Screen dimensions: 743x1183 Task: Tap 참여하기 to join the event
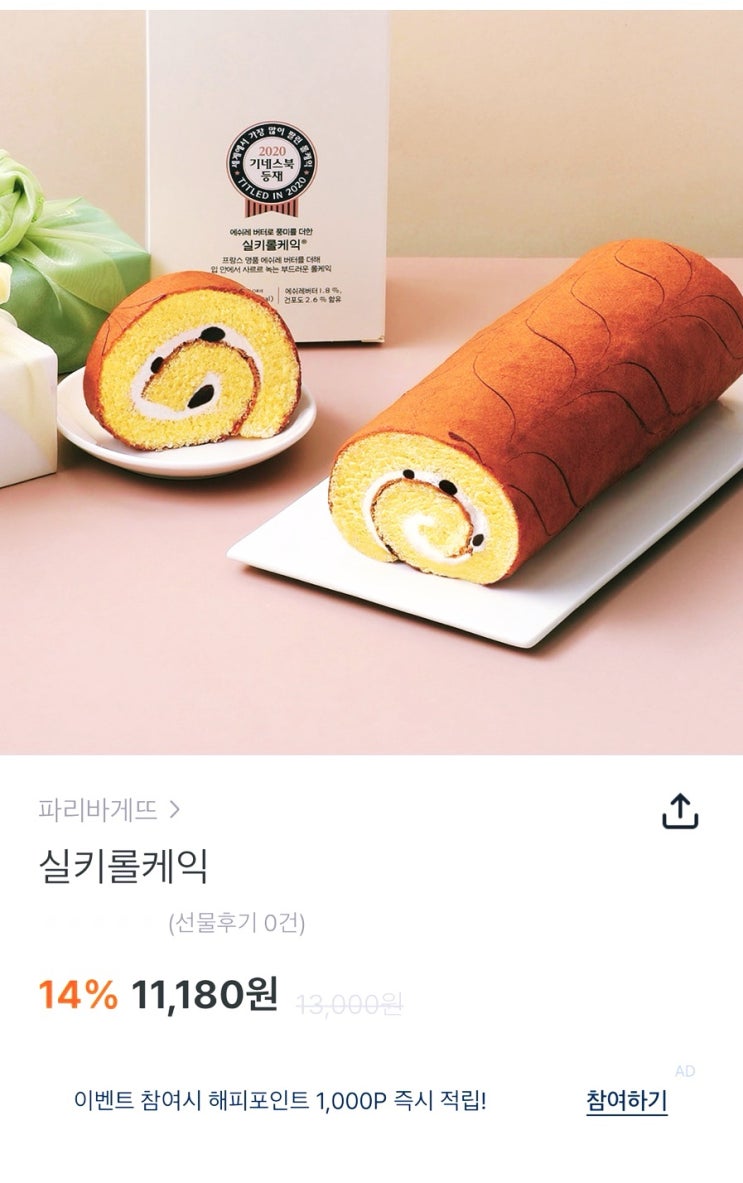pyautogui.click(x=627, y=1101)
